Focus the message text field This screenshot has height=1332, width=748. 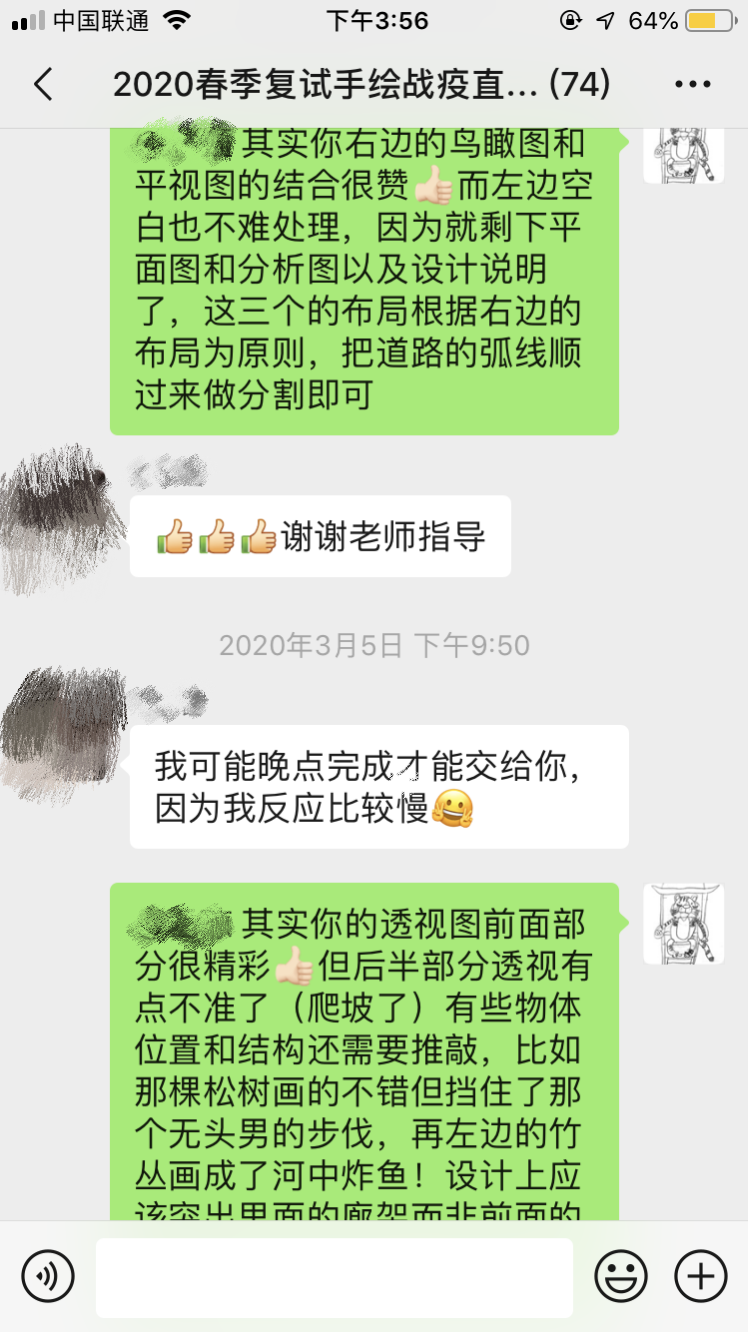pyautogui.click(x=334, y=1277)
